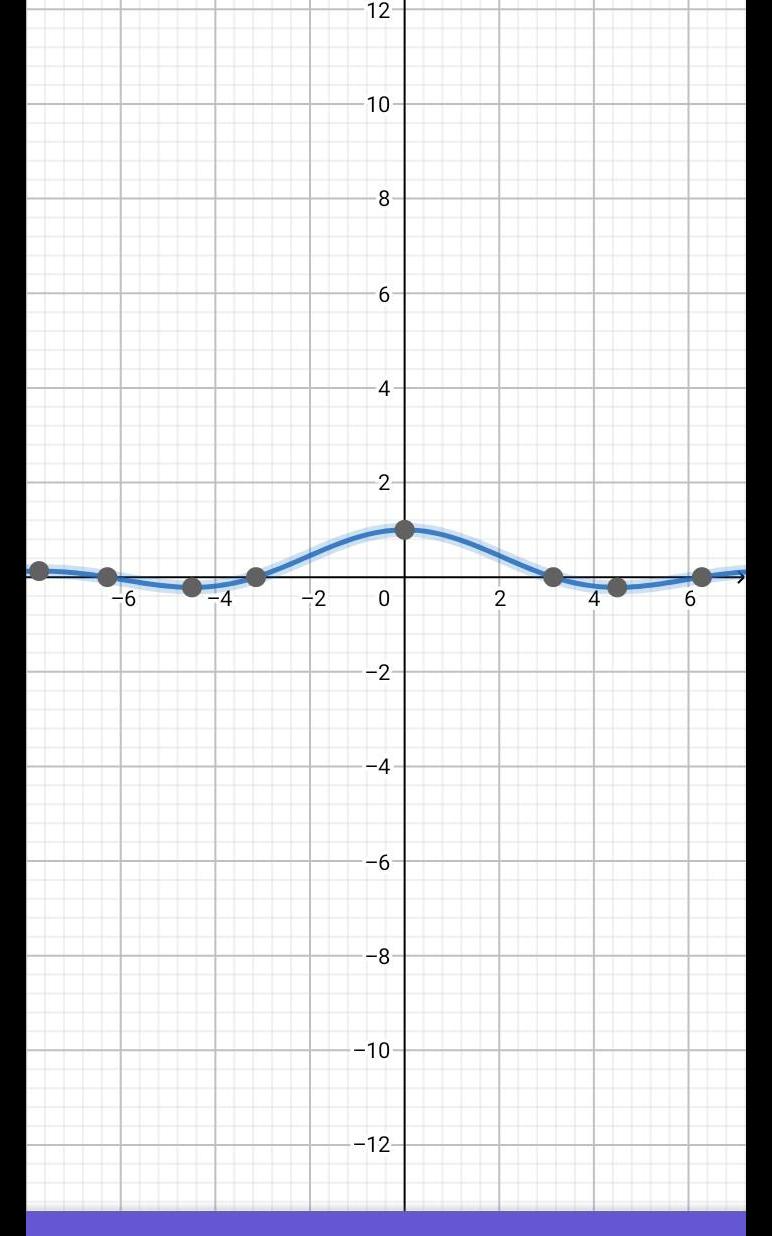Tap the leftmost gray point near x = -7.7
Screen dimensions: 772x1236
point(39,571)
